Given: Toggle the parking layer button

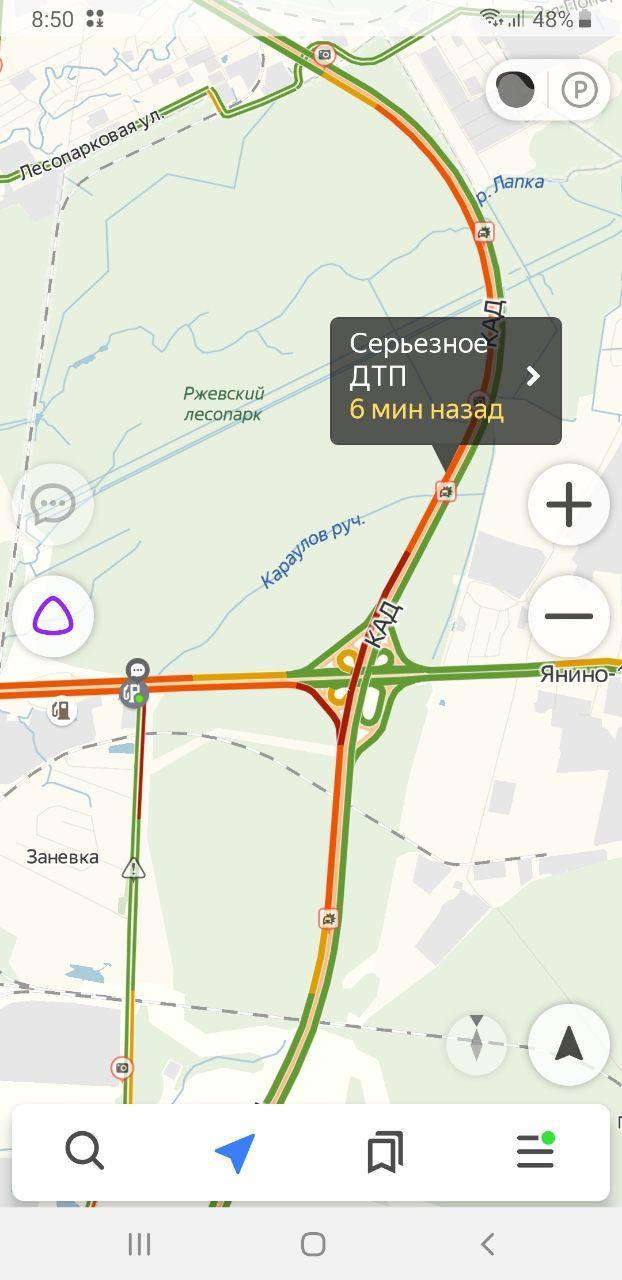Looking at the screenshot, I should click(579, 91).
